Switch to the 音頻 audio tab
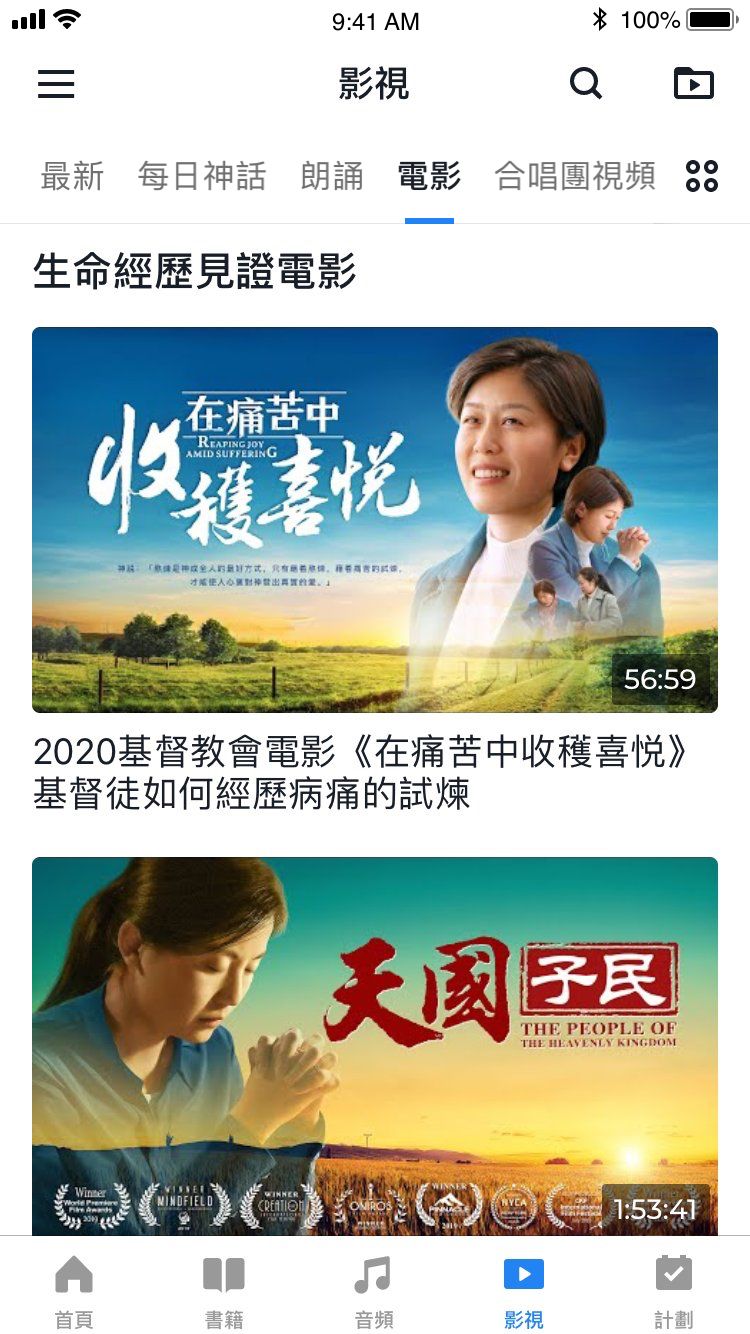The width and height of the screenshot is (750, 1334). (374, 1290)
